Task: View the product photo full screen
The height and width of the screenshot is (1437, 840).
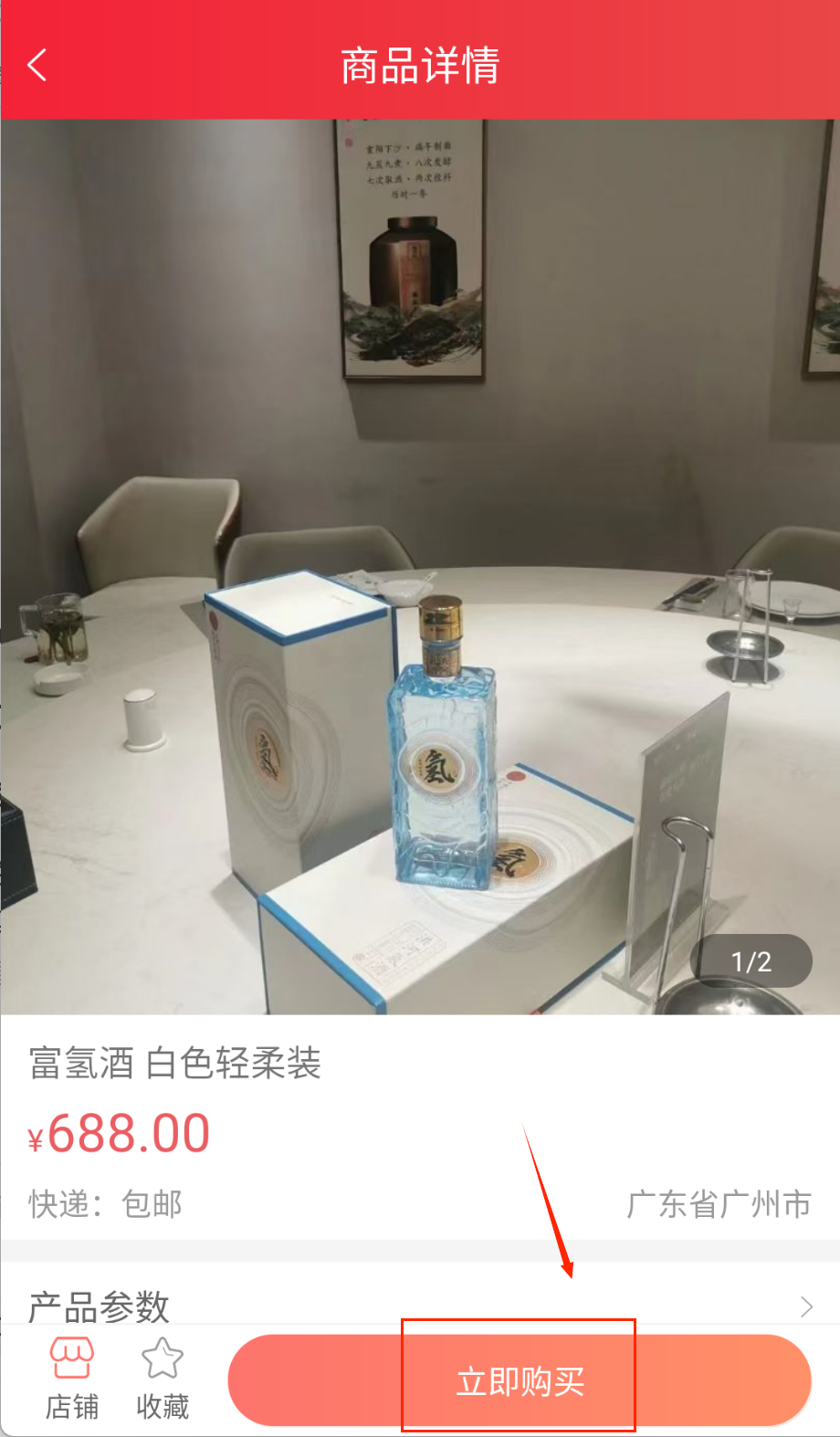Action: (x=420, y=566)
